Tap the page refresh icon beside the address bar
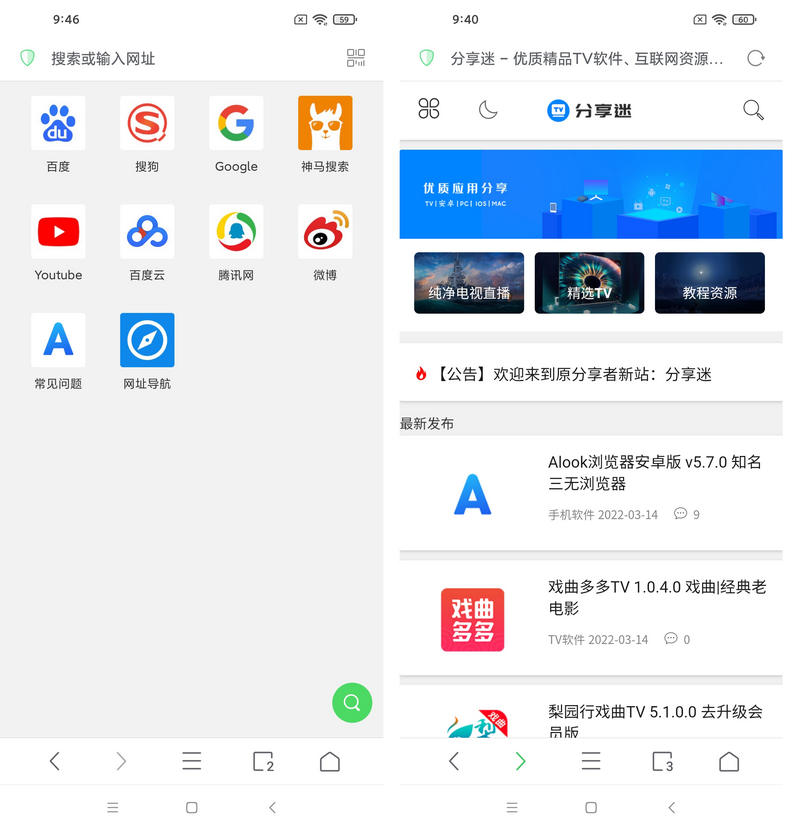 [757, 57]
